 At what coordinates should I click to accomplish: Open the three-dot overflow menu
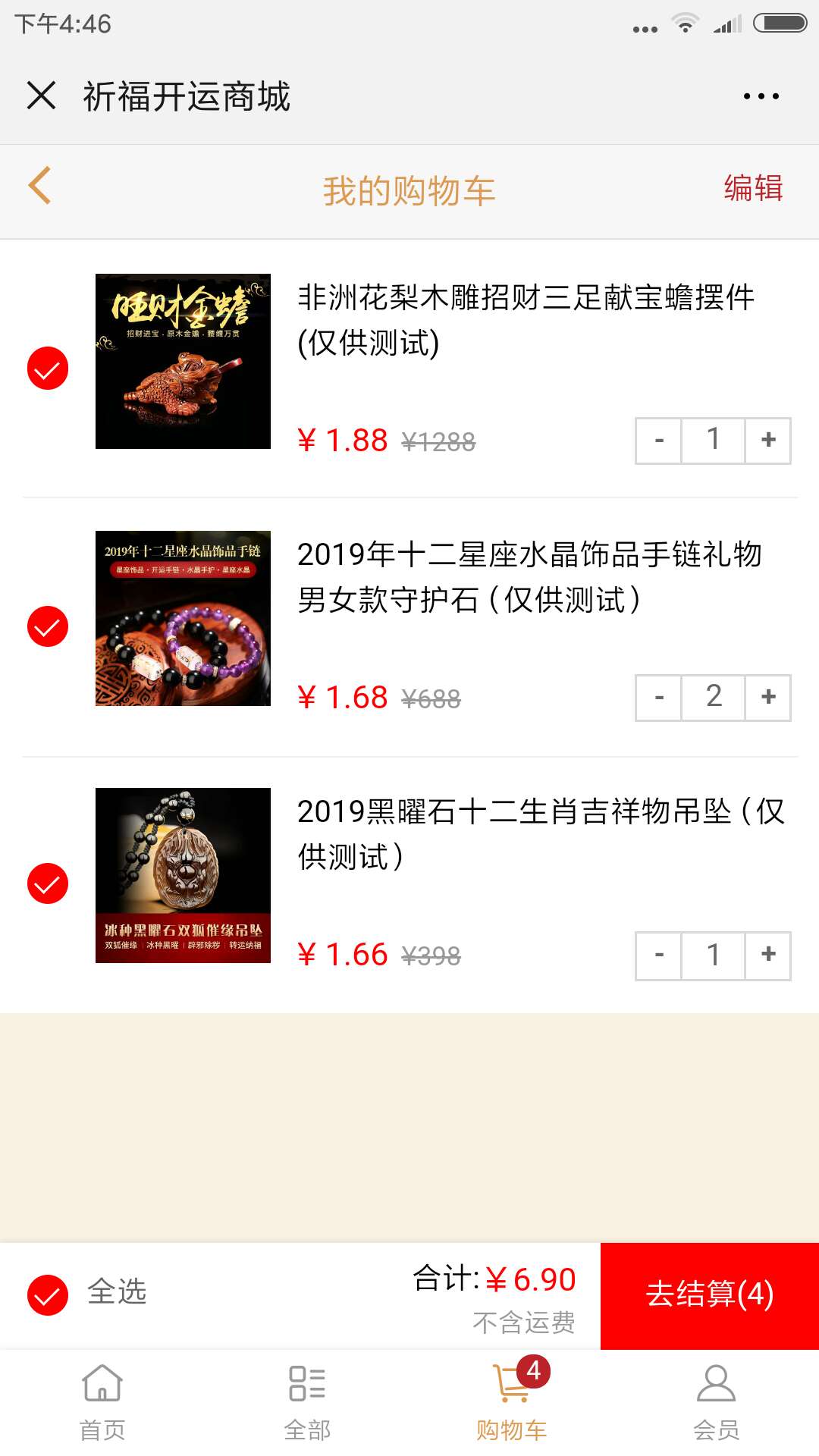click(761, 96)
